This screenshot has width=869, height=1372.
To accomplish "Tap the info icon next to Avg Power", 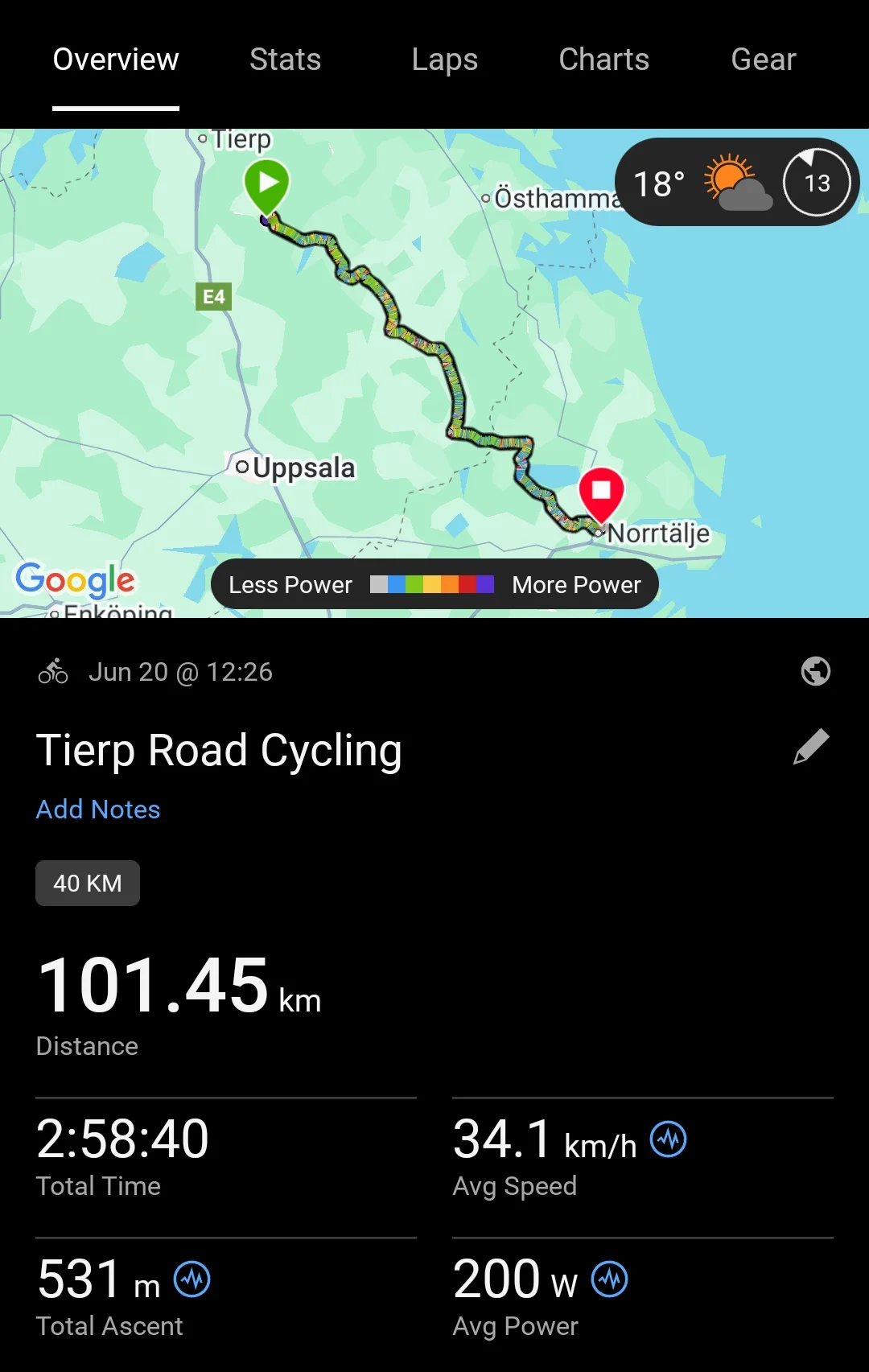I will click(610, 1279).
